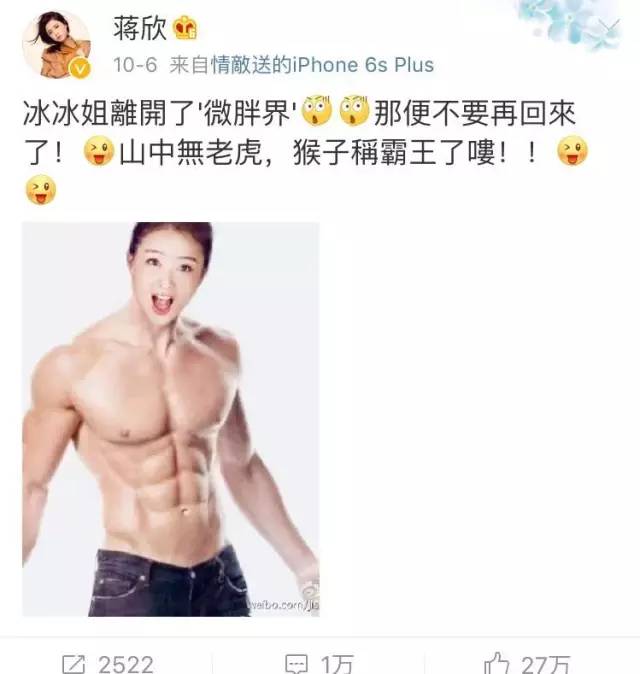Open the comments with 1万 replies
The height and width of the screenshot is (674, 640).
[x=318, y=663]
